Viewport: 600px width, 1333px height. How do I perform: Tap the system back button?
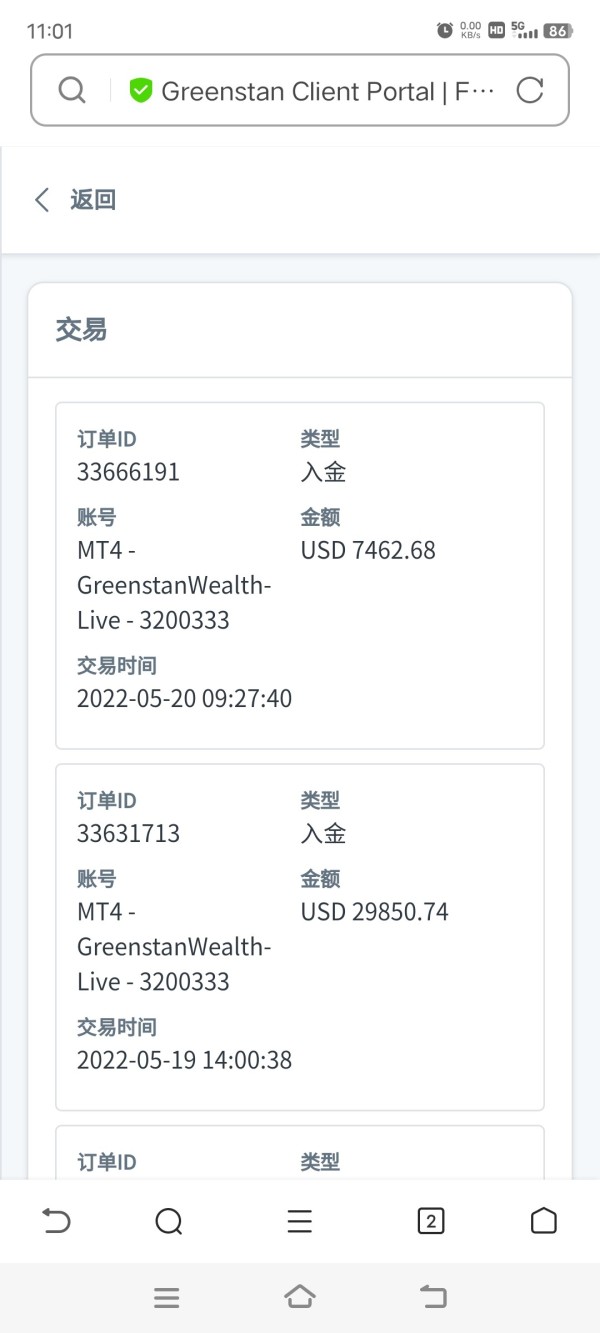[x=433, y=1297]
